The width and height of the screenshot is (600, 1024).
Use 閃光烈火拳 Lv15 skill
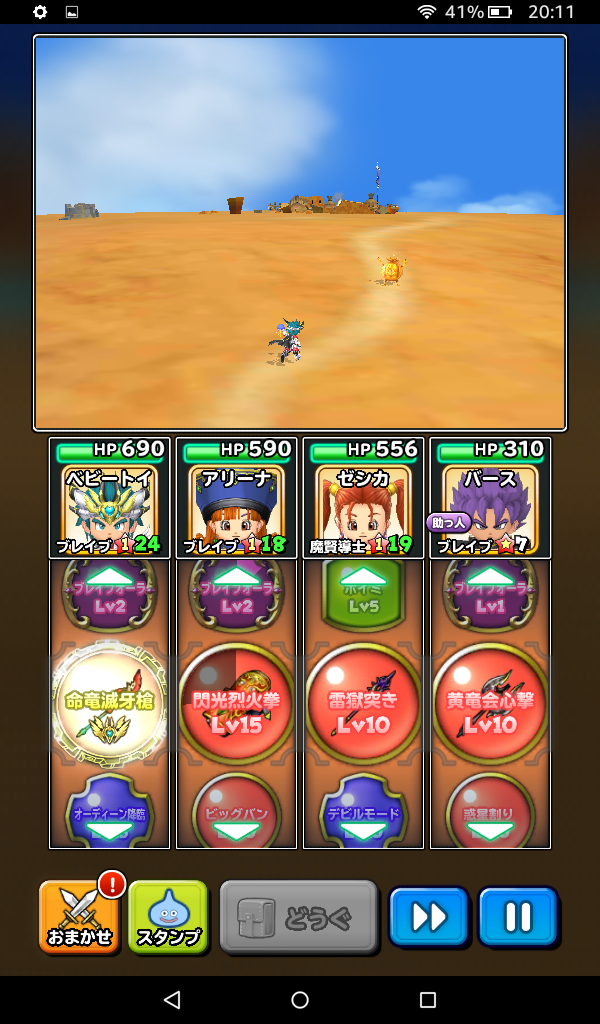236,703
